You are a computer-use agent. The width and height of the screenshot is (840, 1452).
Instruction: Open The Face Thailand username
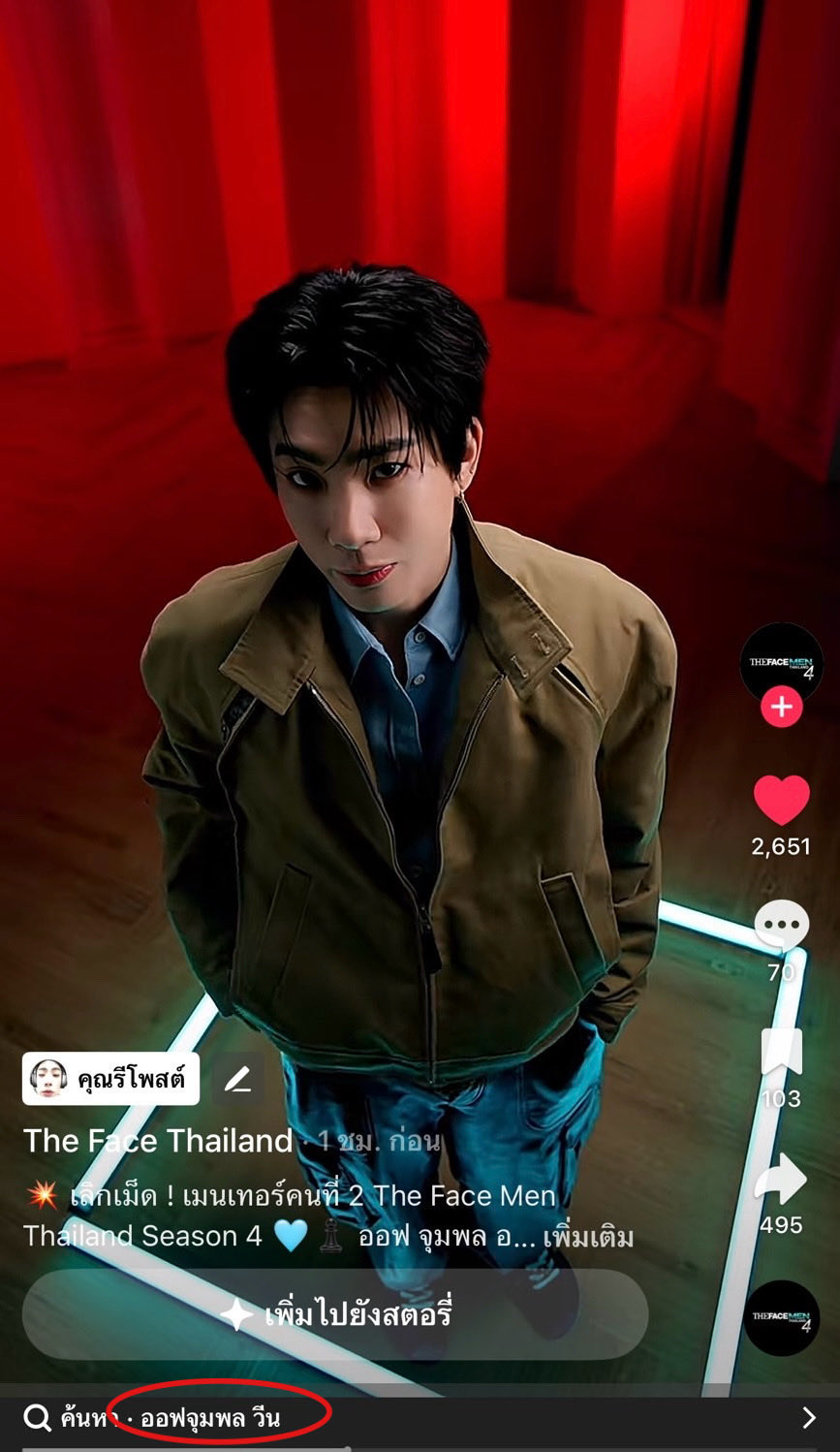158,1141
